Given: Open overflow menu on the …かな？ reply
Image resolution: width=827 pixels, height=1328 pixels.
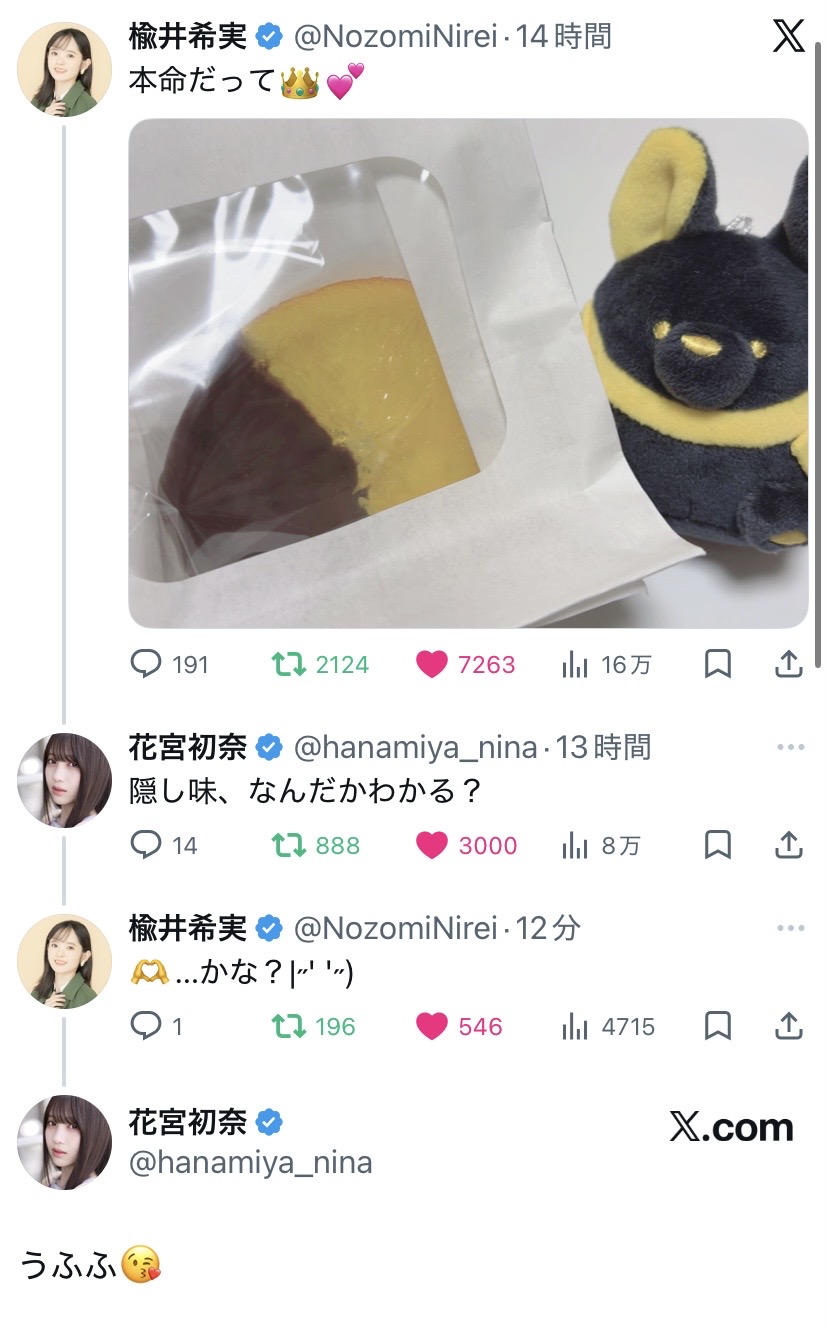Looking at the screenshot, I should pyautogui.click(x=790, y=928).
